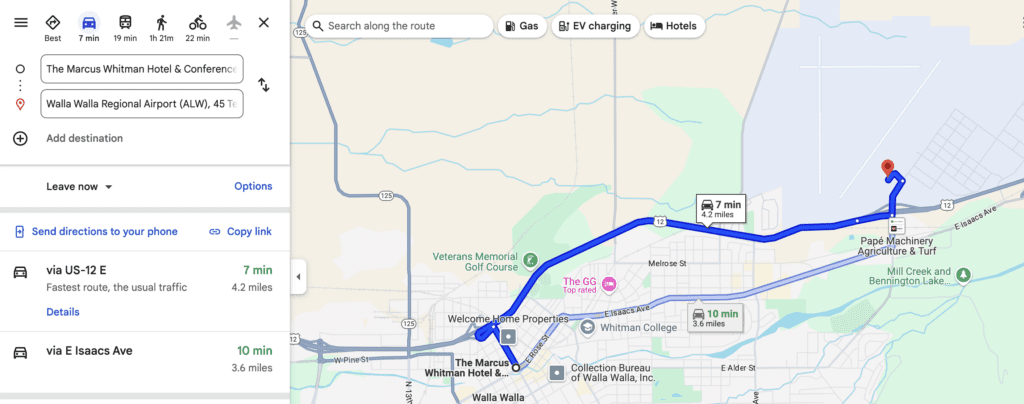Open route Options
Image resolution: width=1024 pixels, height=404 pixels.
pos(253,186)
